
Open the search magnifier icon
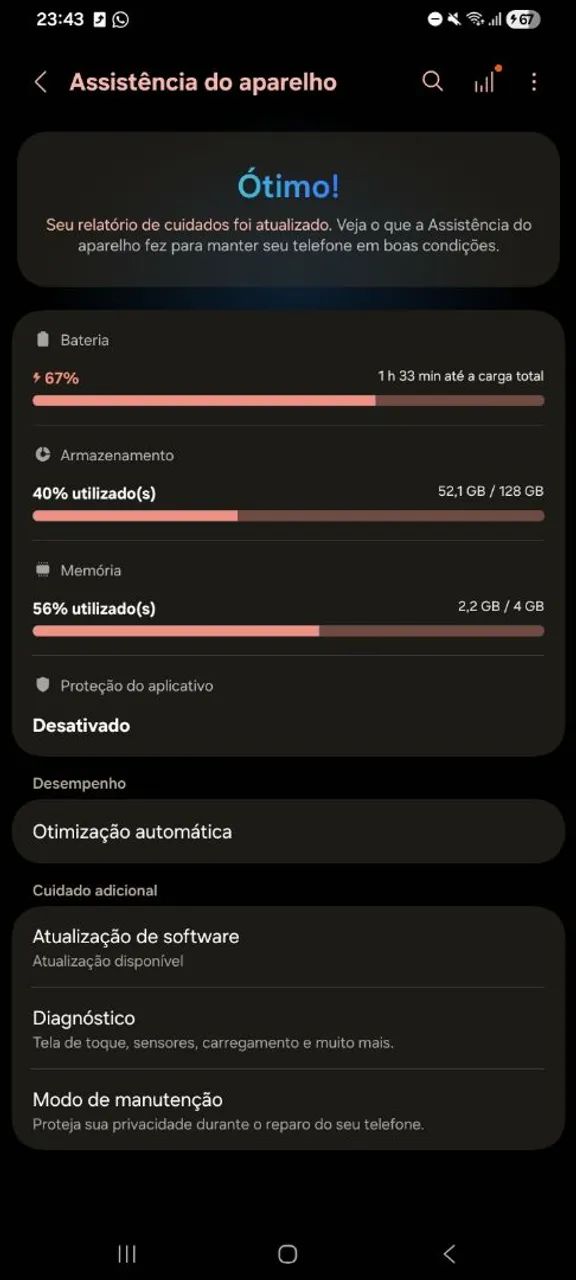[432, 82]
